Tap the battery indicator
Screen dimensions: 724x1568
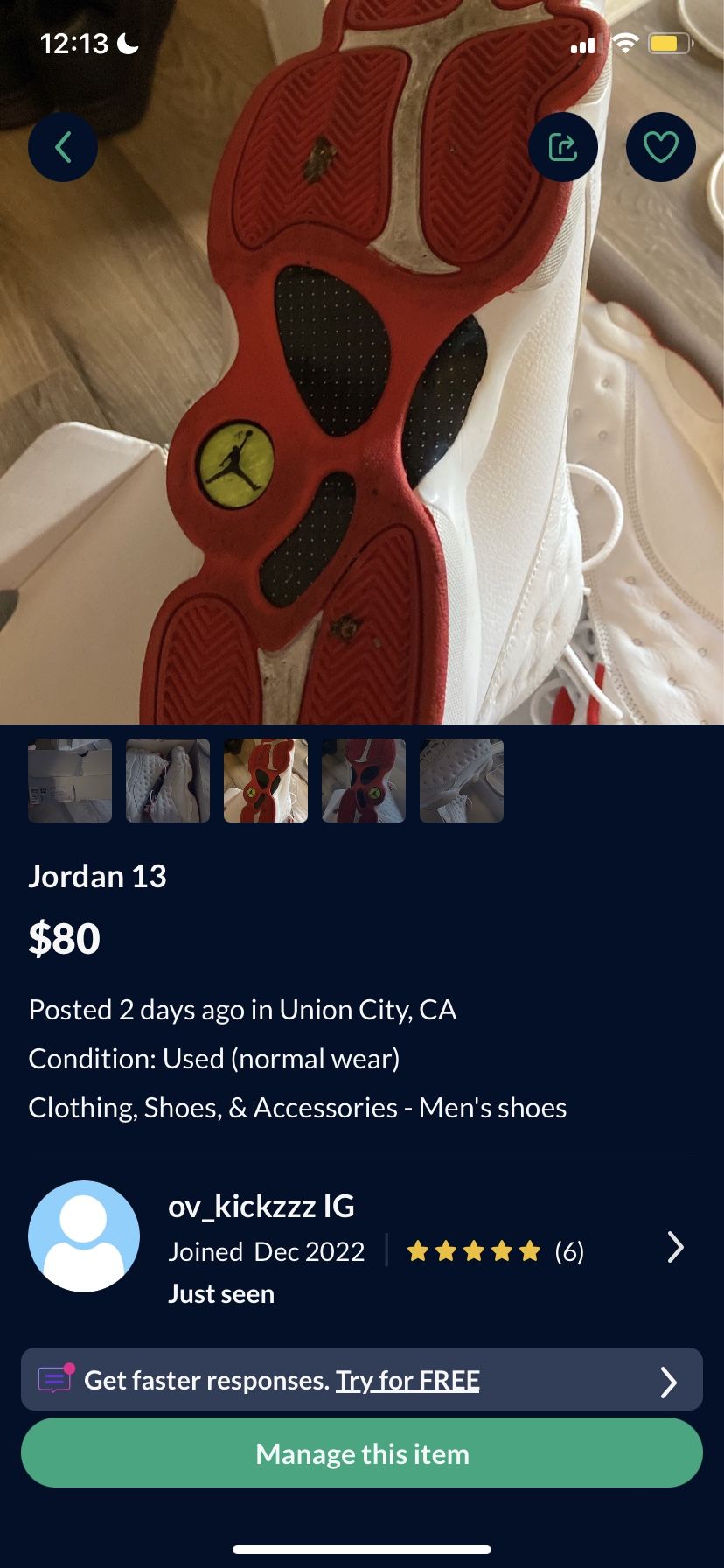pos(672,43)
